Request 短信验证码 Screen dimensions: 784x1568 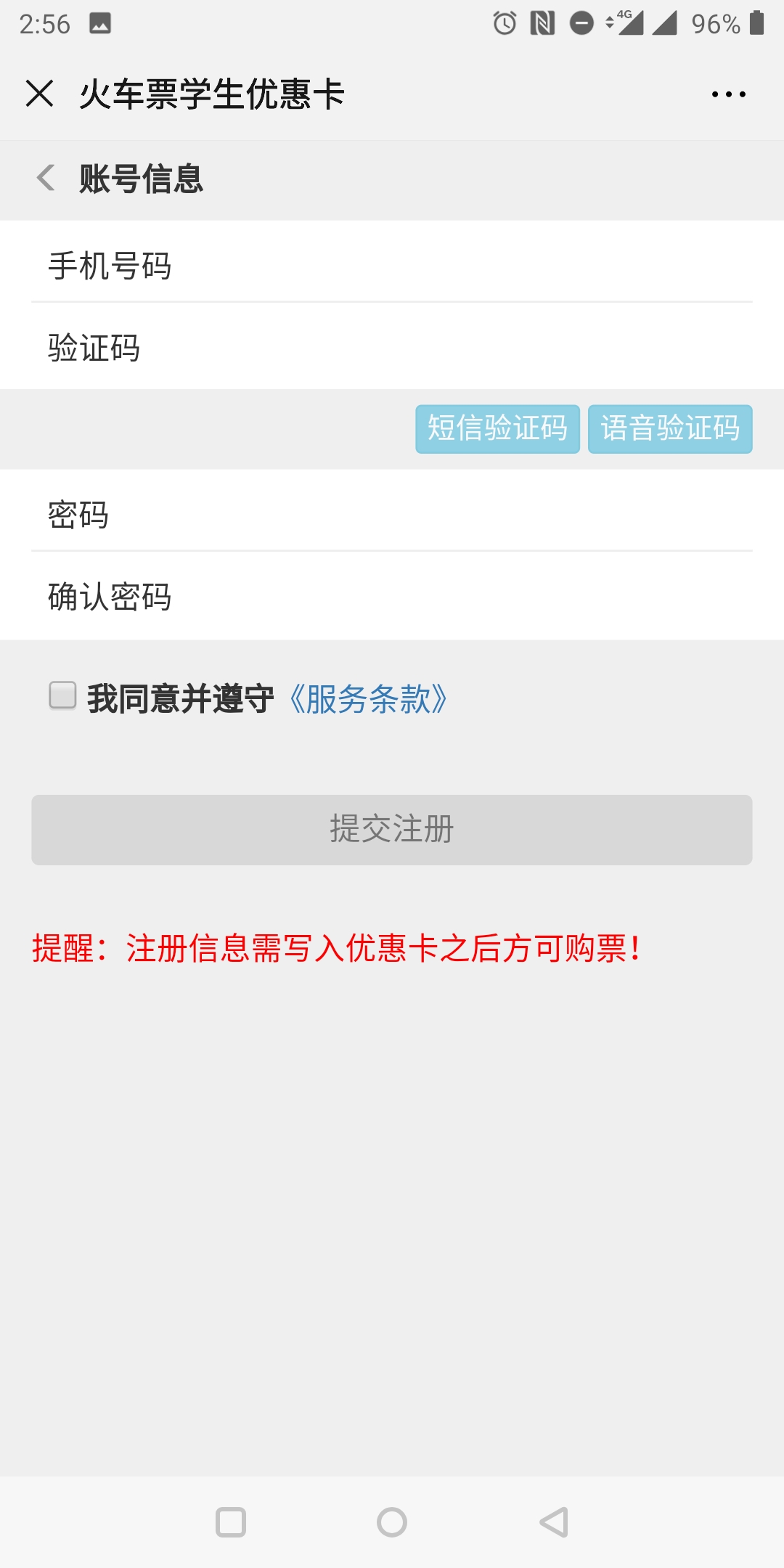pos(497,429)
